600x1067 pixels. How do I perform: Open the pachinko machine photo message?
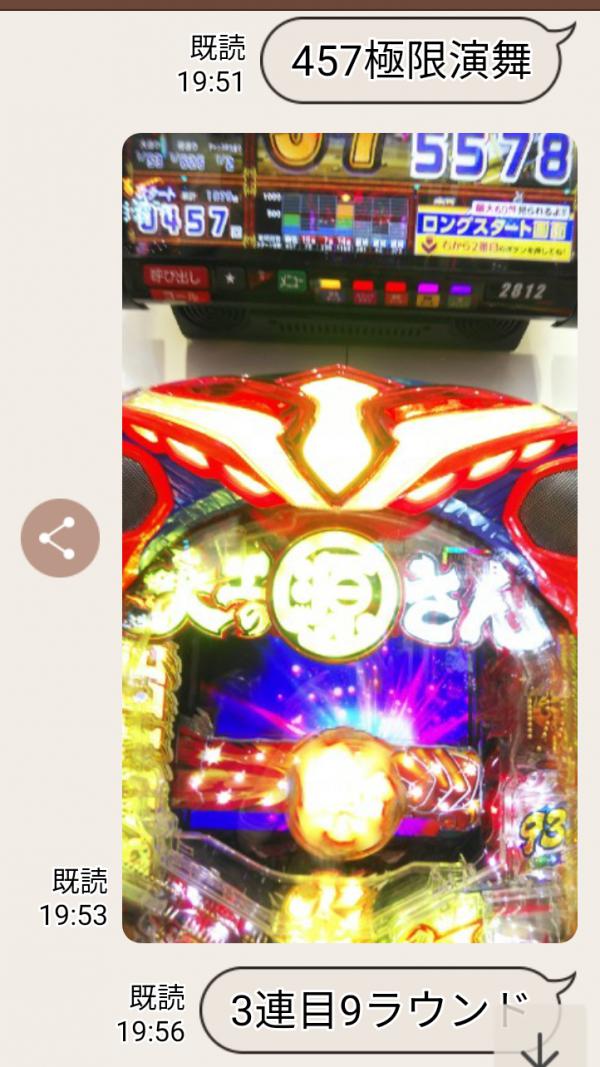(x=349, y=538)
